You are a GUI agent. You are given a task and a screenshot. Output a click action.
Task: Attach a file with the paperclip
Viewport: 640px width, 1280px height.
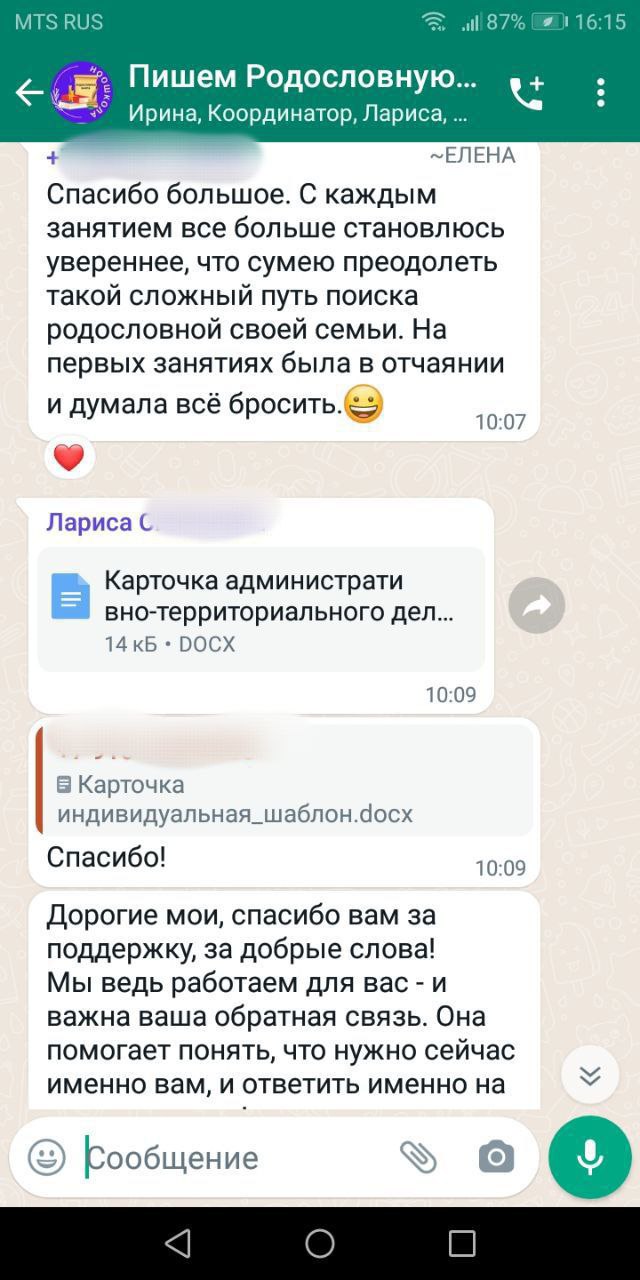(419, 1158)
